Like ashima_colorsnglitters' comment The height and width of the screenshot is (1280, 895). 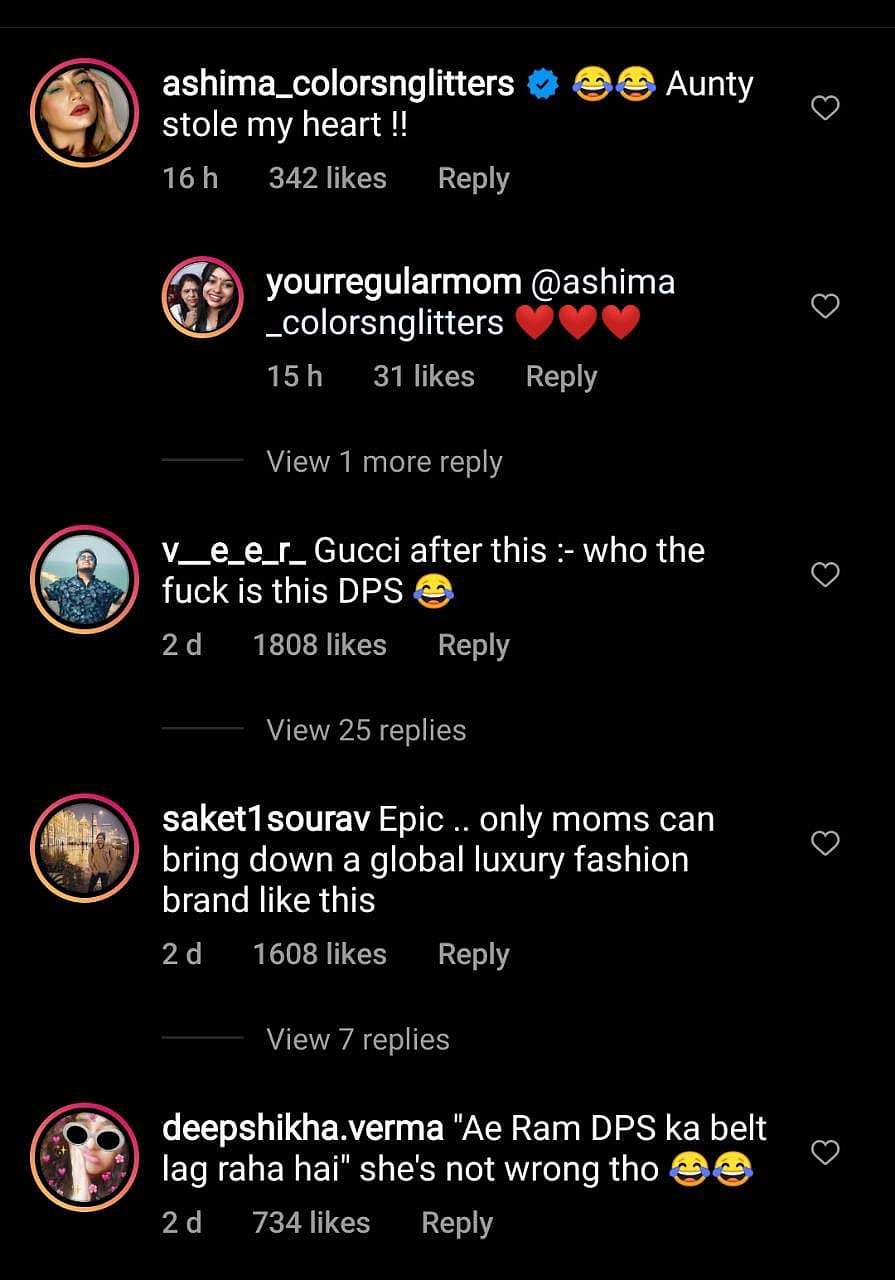point(824,108)
